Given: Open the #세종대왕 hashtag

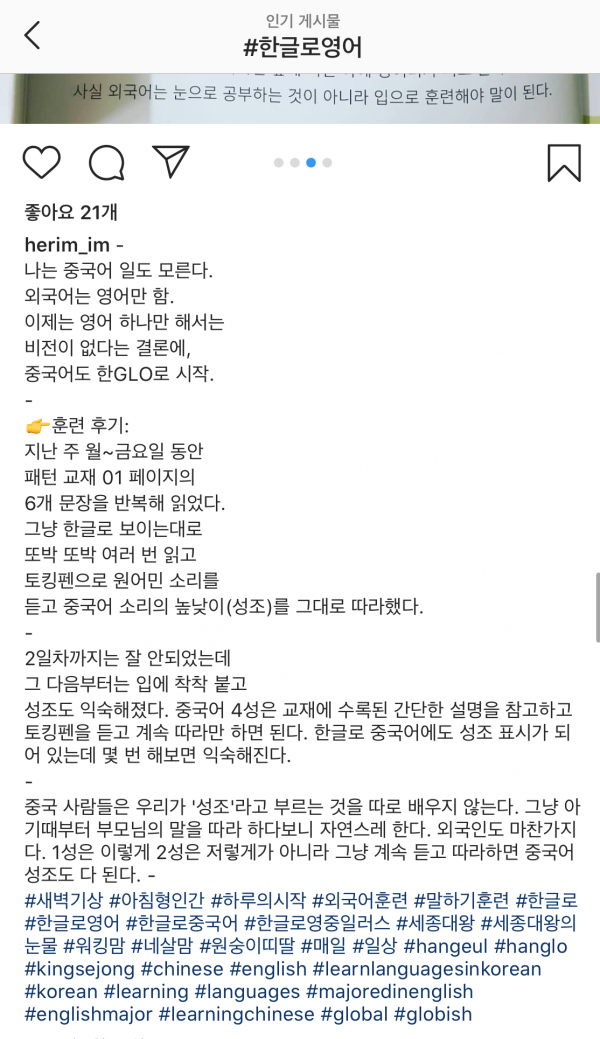Looking at the screenshot, I should pyautogui.click(x=435, y=923).
